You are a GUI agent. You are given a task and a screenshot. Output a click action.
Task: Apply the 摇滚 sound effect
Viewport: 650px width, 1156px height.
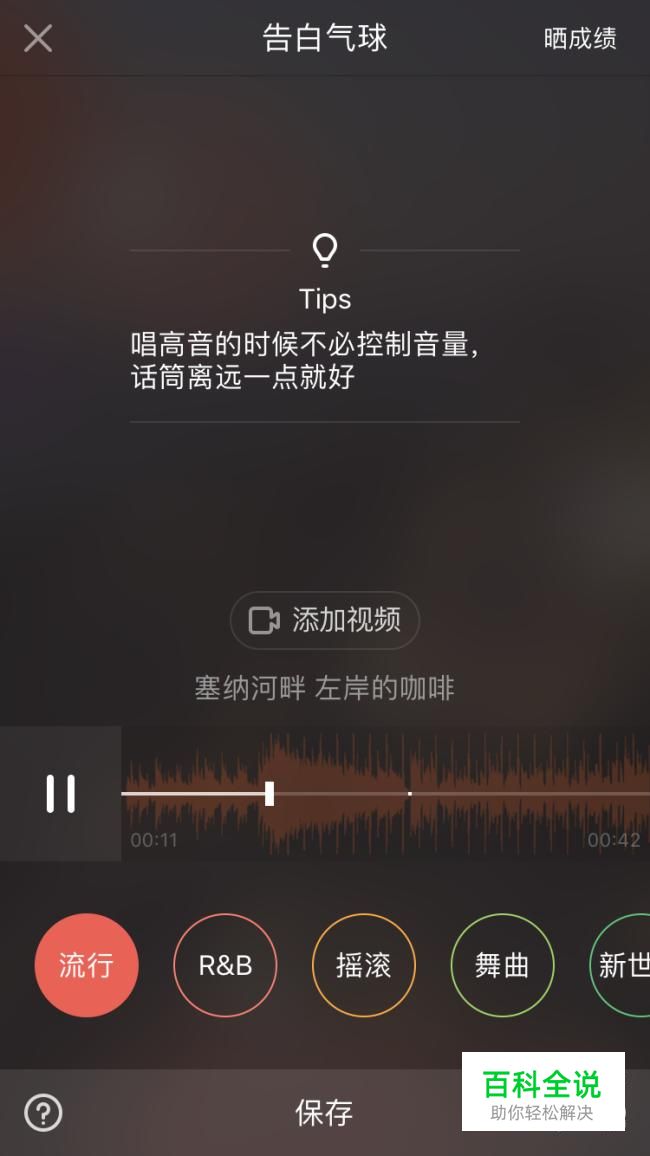(x=364, y=965)
